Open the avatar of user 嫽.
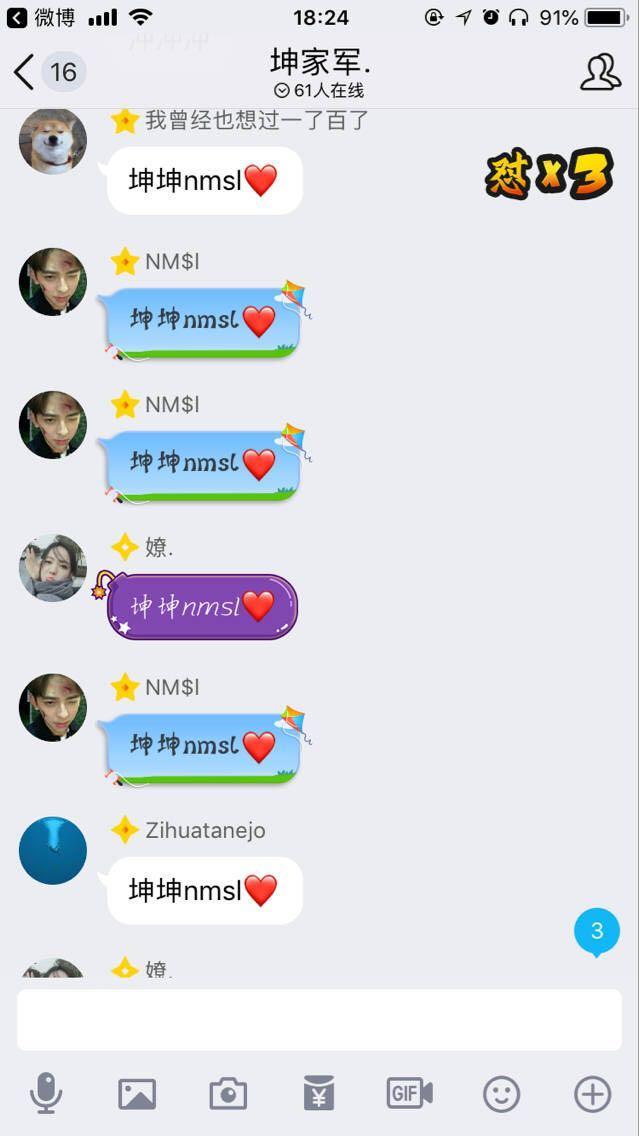 (53, 567)
